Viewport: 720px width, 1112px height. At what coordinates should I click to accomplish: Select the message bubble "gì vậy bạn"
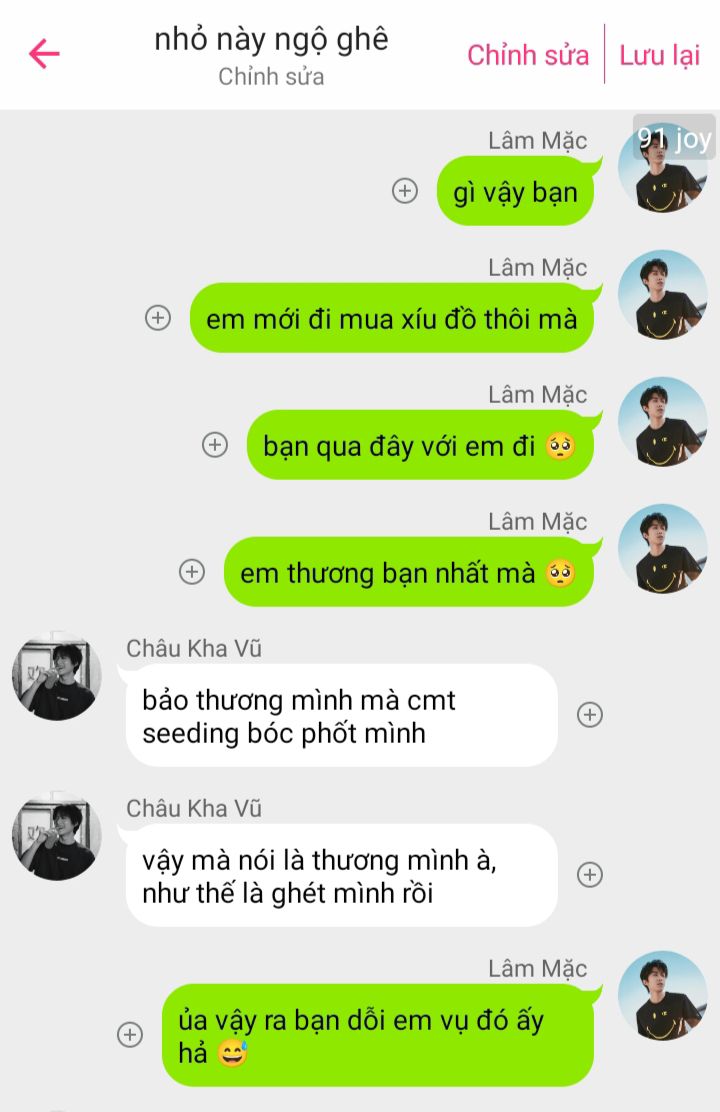click(515, 191)
